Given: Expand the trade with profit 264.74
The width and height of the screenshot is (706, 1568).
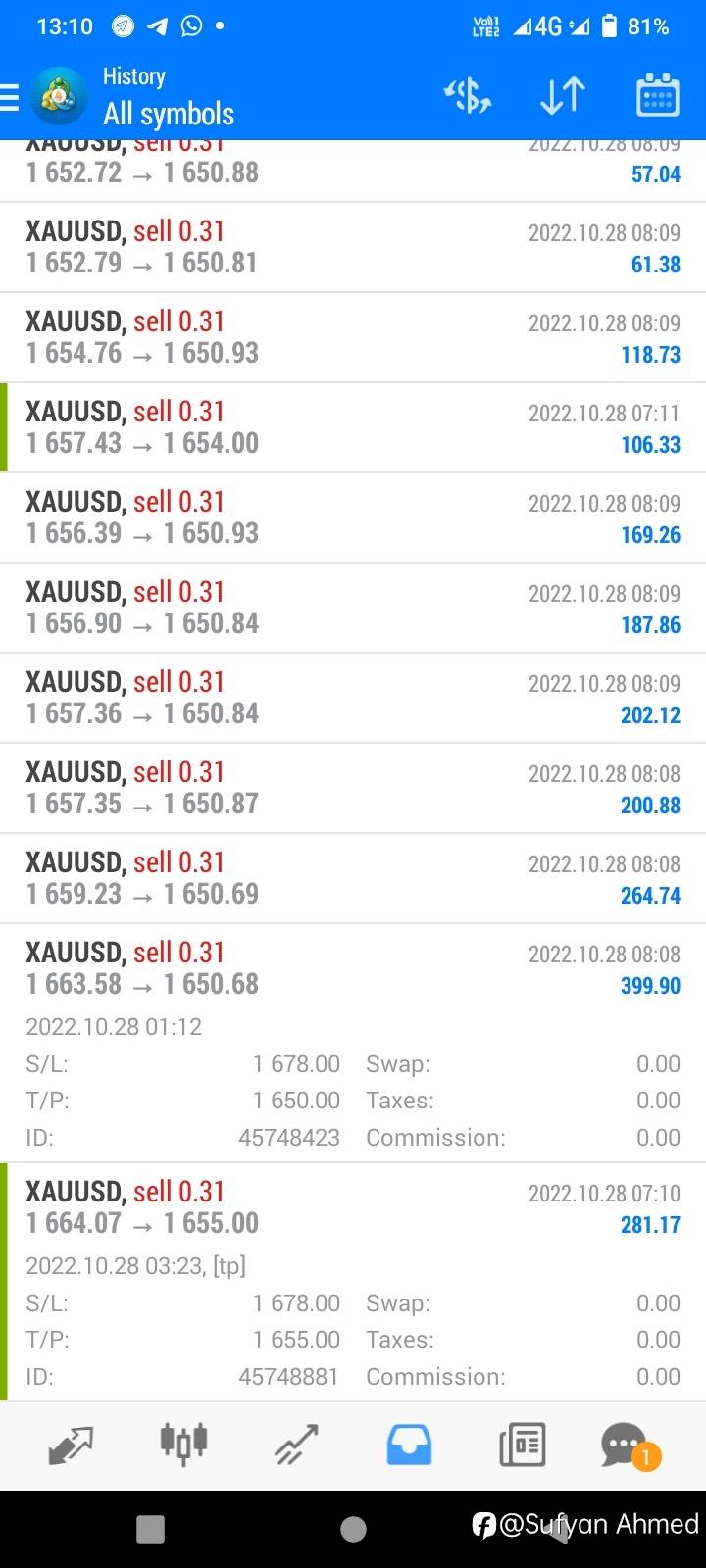Looking at the screenshot, I should 353,879.
